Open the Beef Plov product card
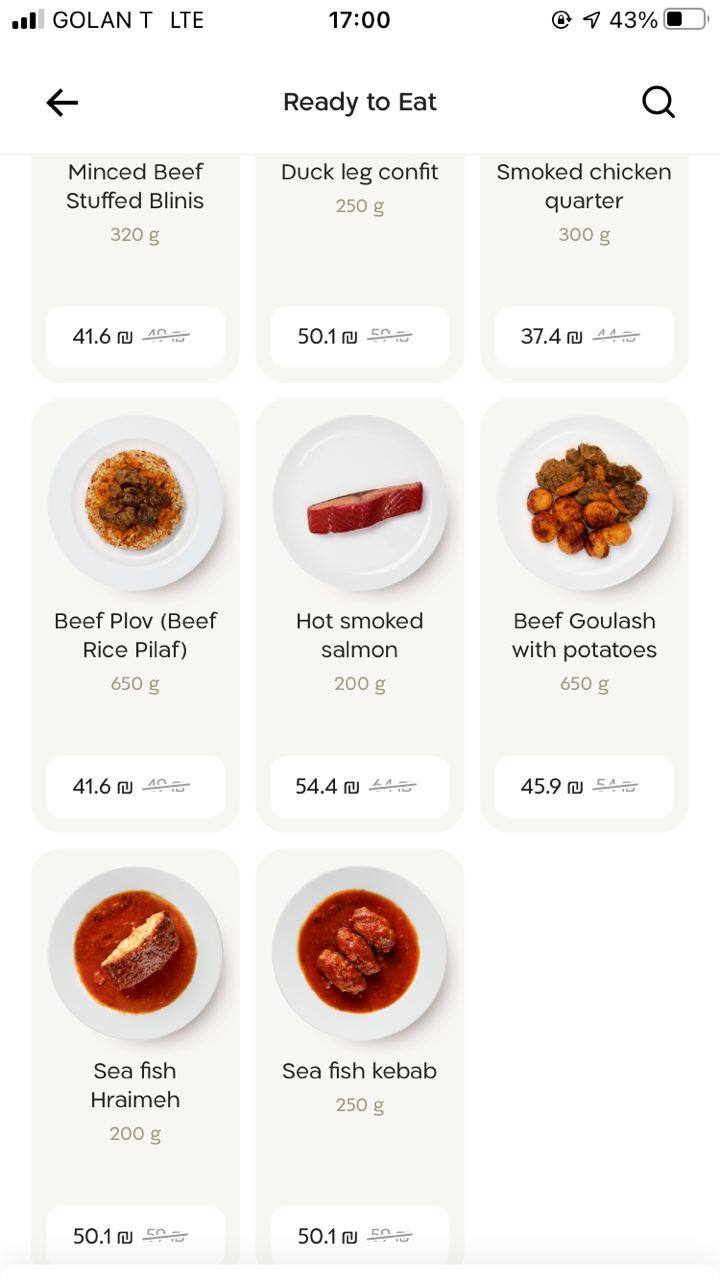The image size is (720, 1280). tap(135, 615)
